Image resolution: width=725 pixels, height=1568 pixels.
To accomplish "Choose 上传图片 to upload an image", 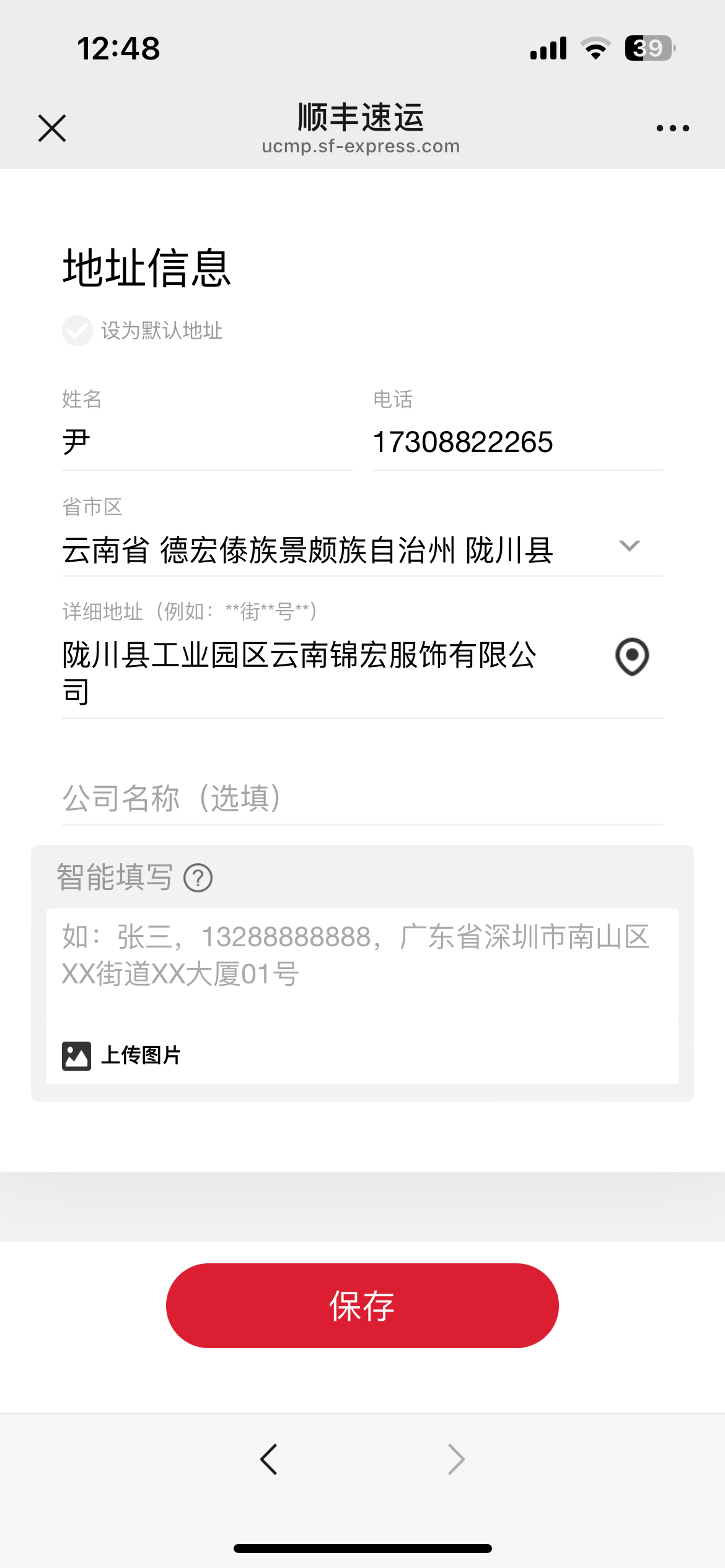I will (x=122, y=1055).
